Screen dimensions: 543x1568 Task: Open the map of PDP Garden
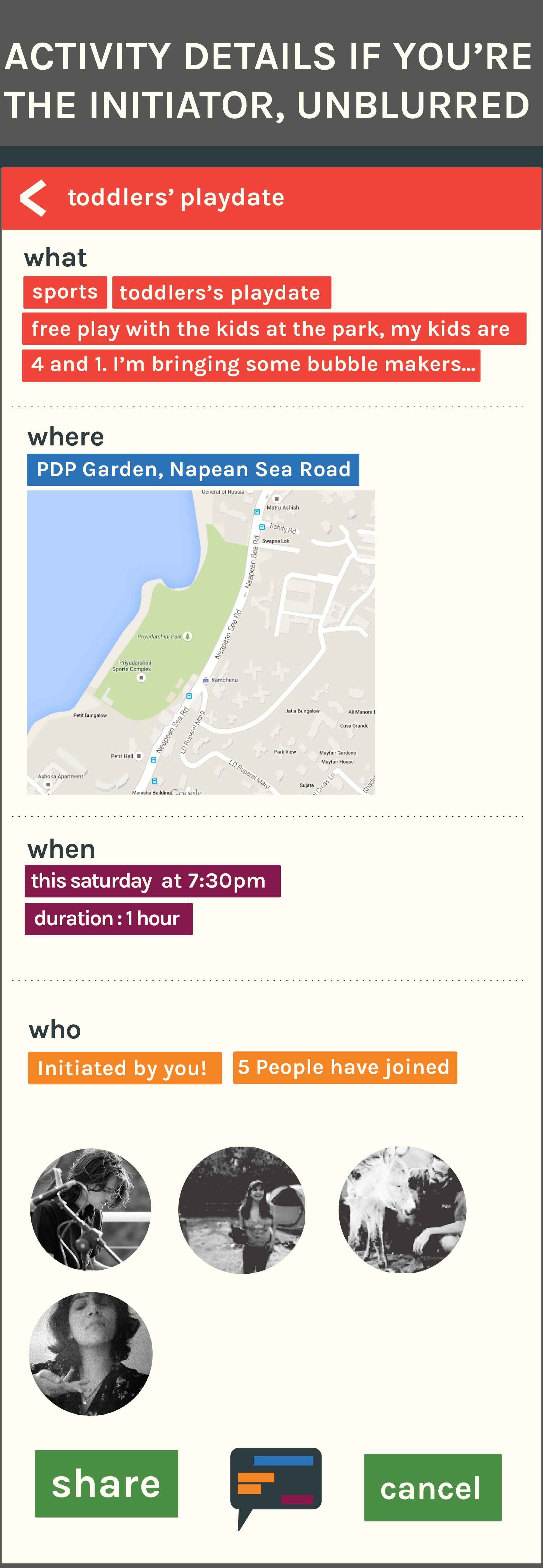coord(201,642)
